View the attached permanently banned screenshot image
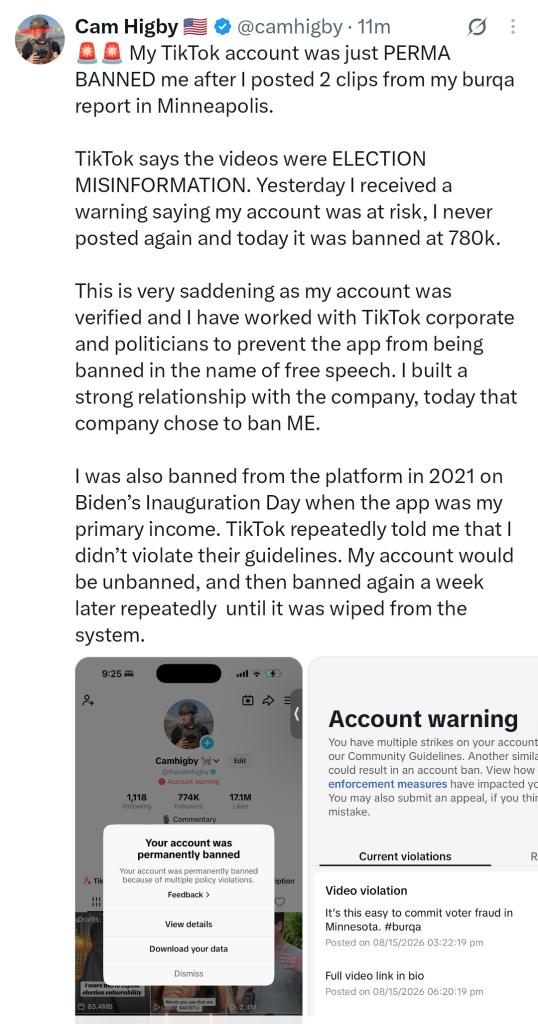 pyautogui.click(x=189, y=840)
